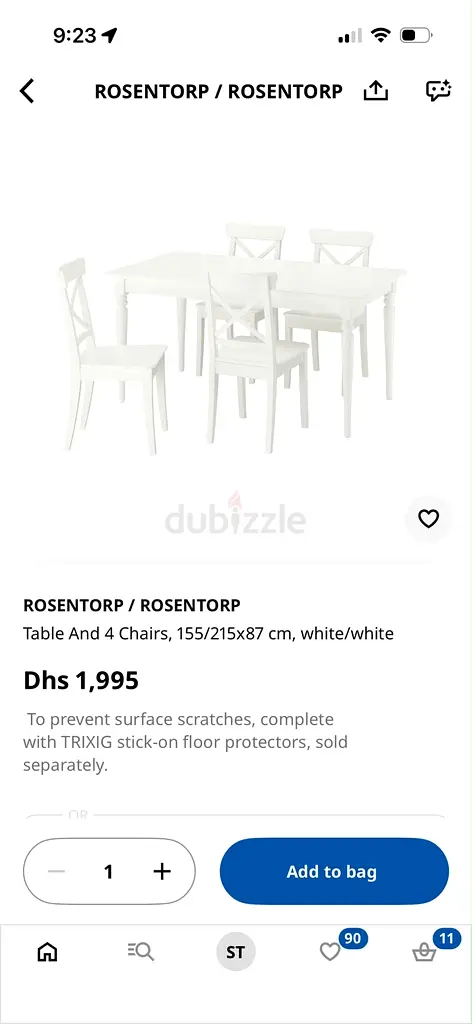Increase the quantity with the plus button
Viewport: 472px width, 1024px height.
[x=161, y=871]
